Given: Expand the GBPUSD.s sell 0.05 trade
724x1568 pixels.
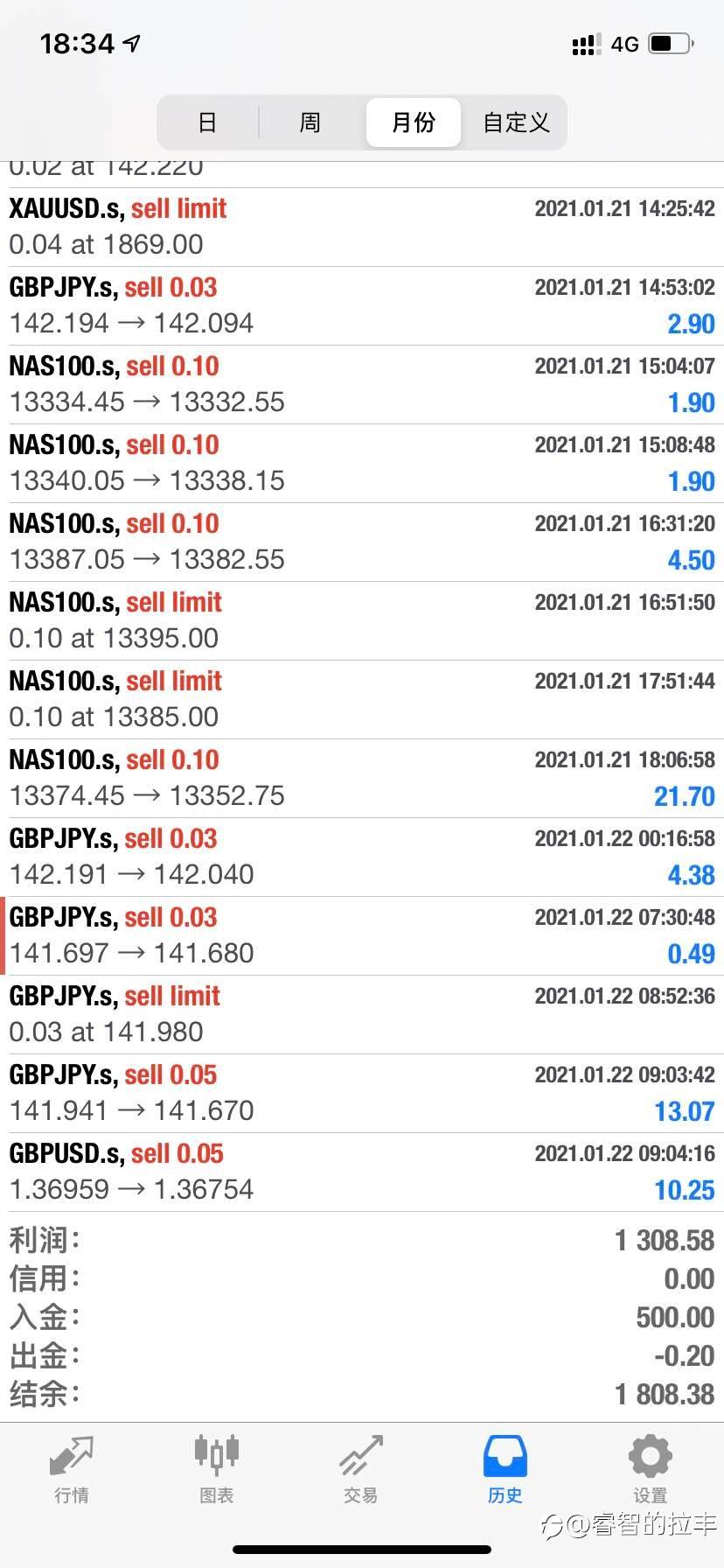Looking at the screenshot, I should (362, 1172).
